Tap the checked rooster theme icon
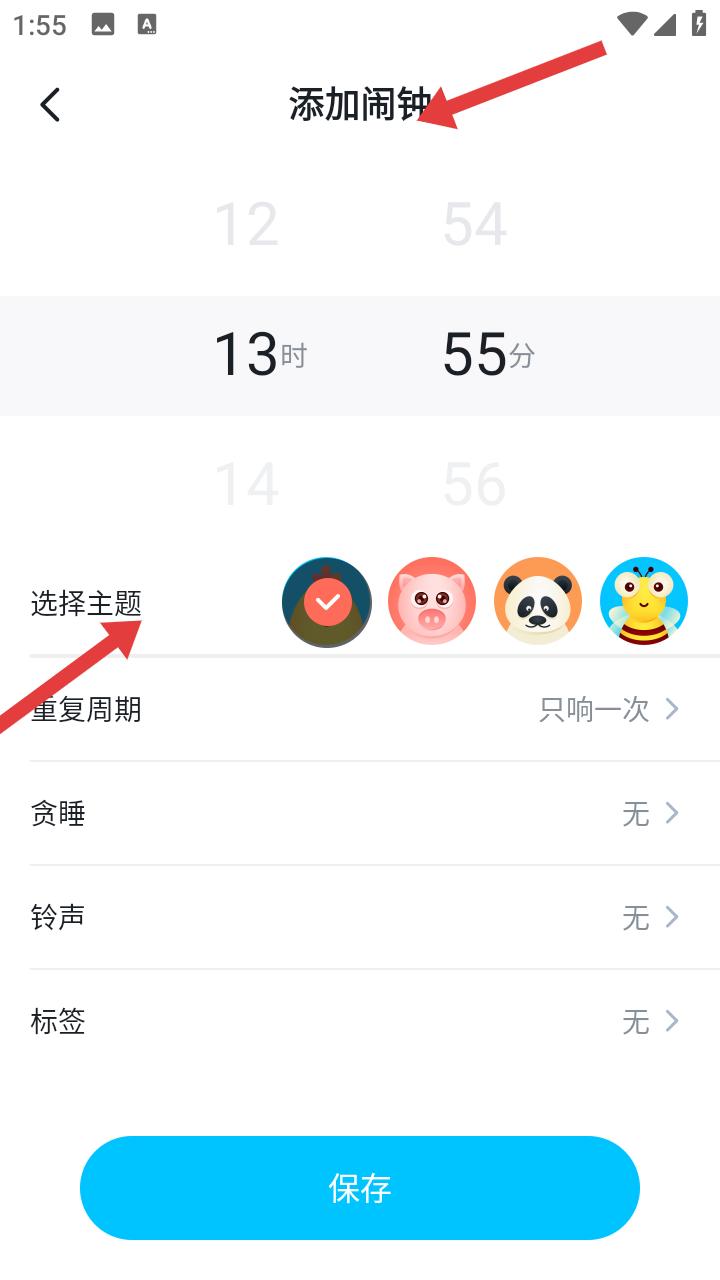 pyautogui.click(x=327, y=602)
